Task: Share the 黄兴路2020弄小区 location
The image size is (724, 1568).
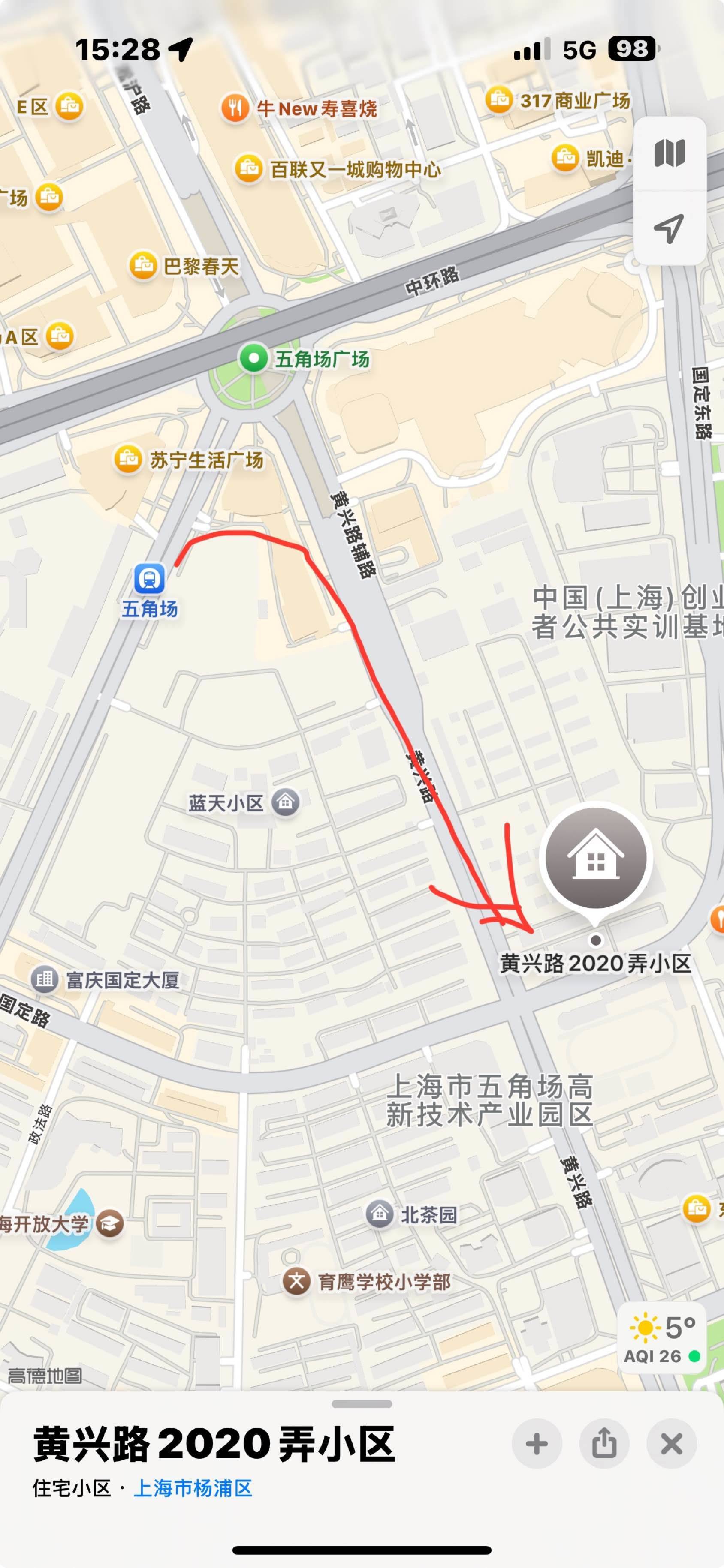Action: (x=604, y=1443)
